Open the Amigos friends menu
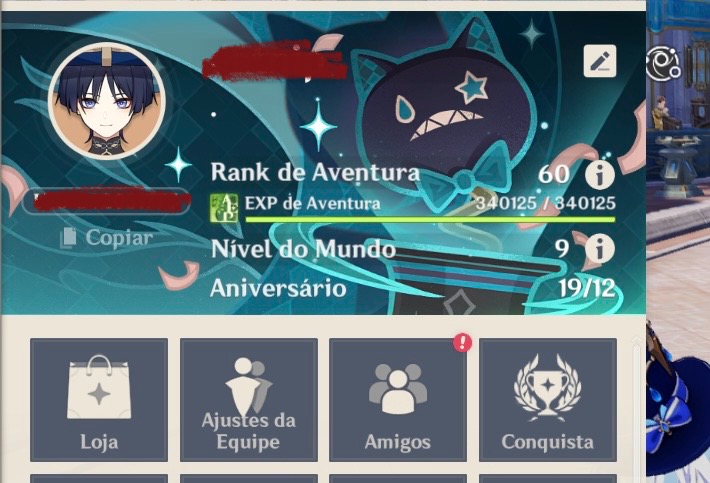The width and height of the screenshot is (710, 483). coord(398,398)
